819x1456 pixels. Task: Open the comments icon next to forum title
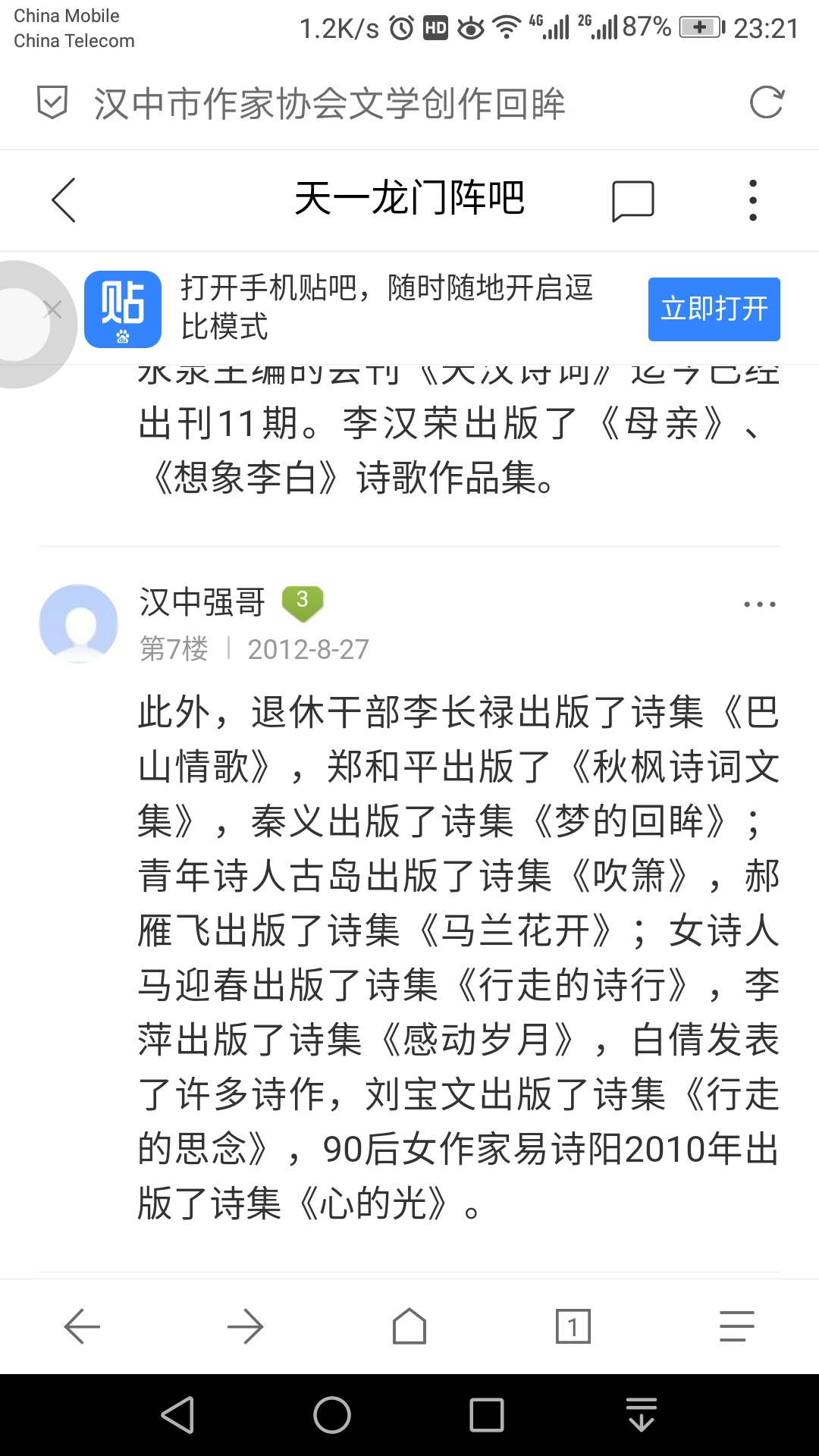tap(634, 199)
